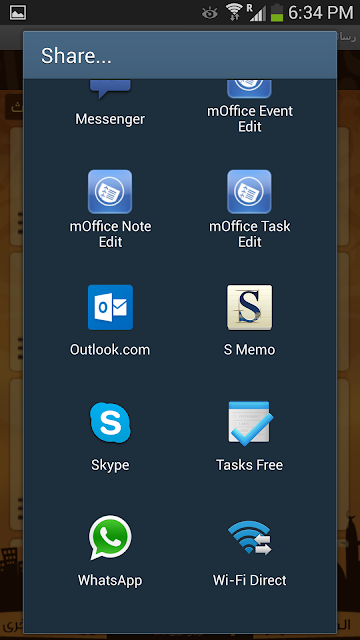Share via Messenger

point(110,104)
